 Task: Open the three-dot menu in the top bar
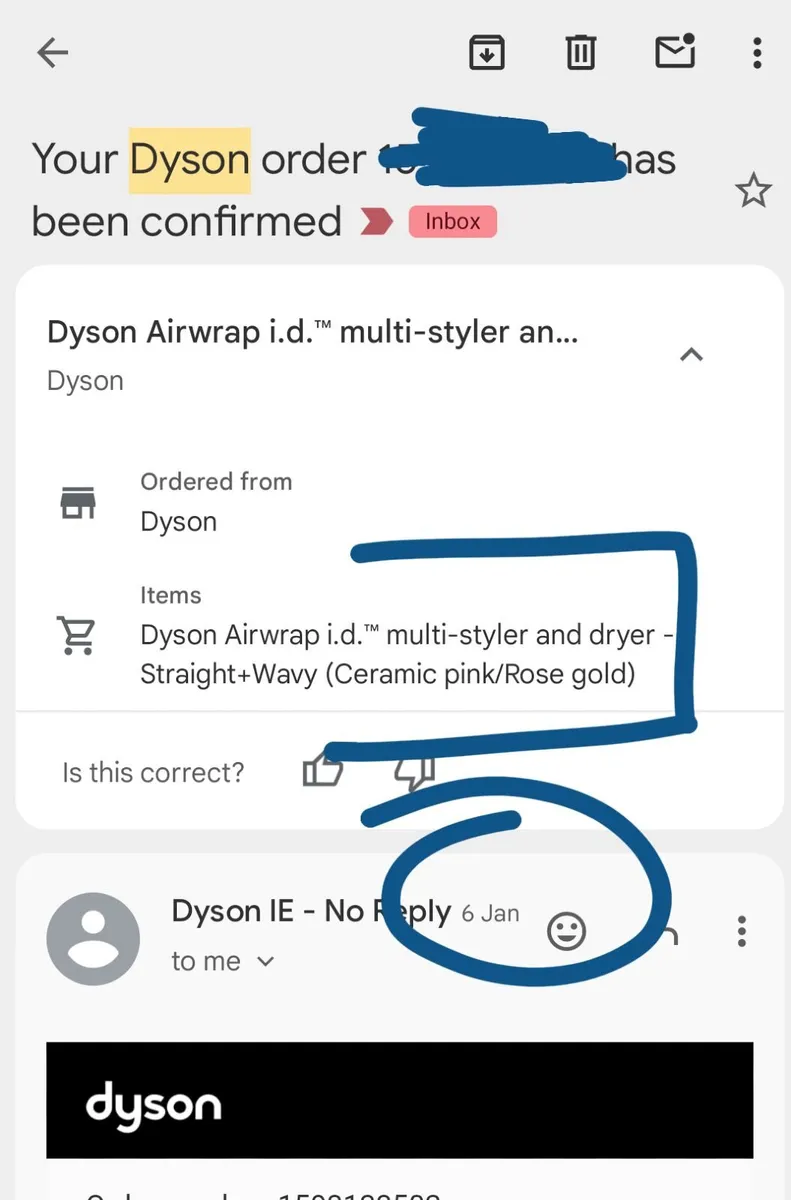755,53
